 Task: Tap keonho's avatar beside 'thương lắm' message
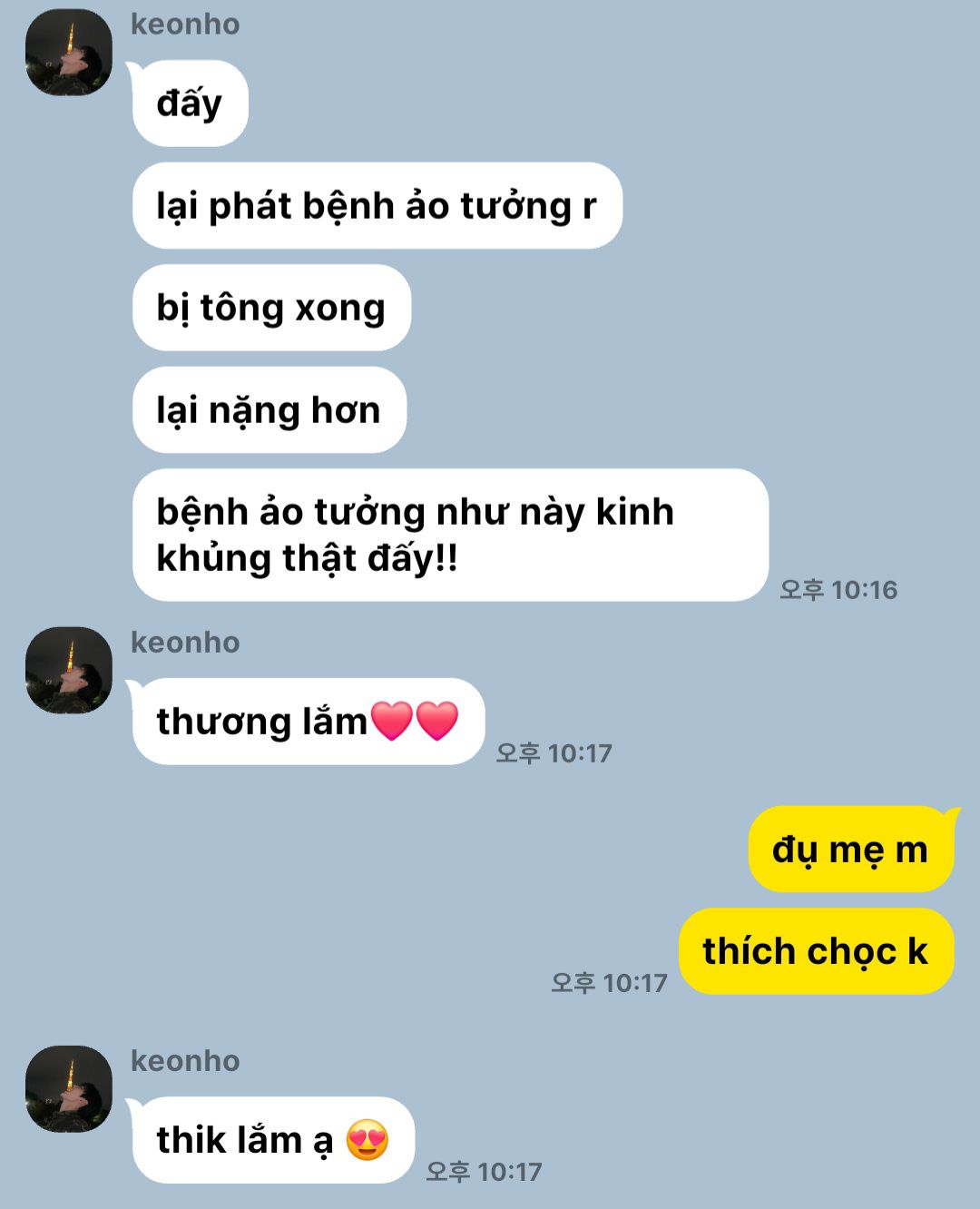pyautogui.click(x=69, y=670)
